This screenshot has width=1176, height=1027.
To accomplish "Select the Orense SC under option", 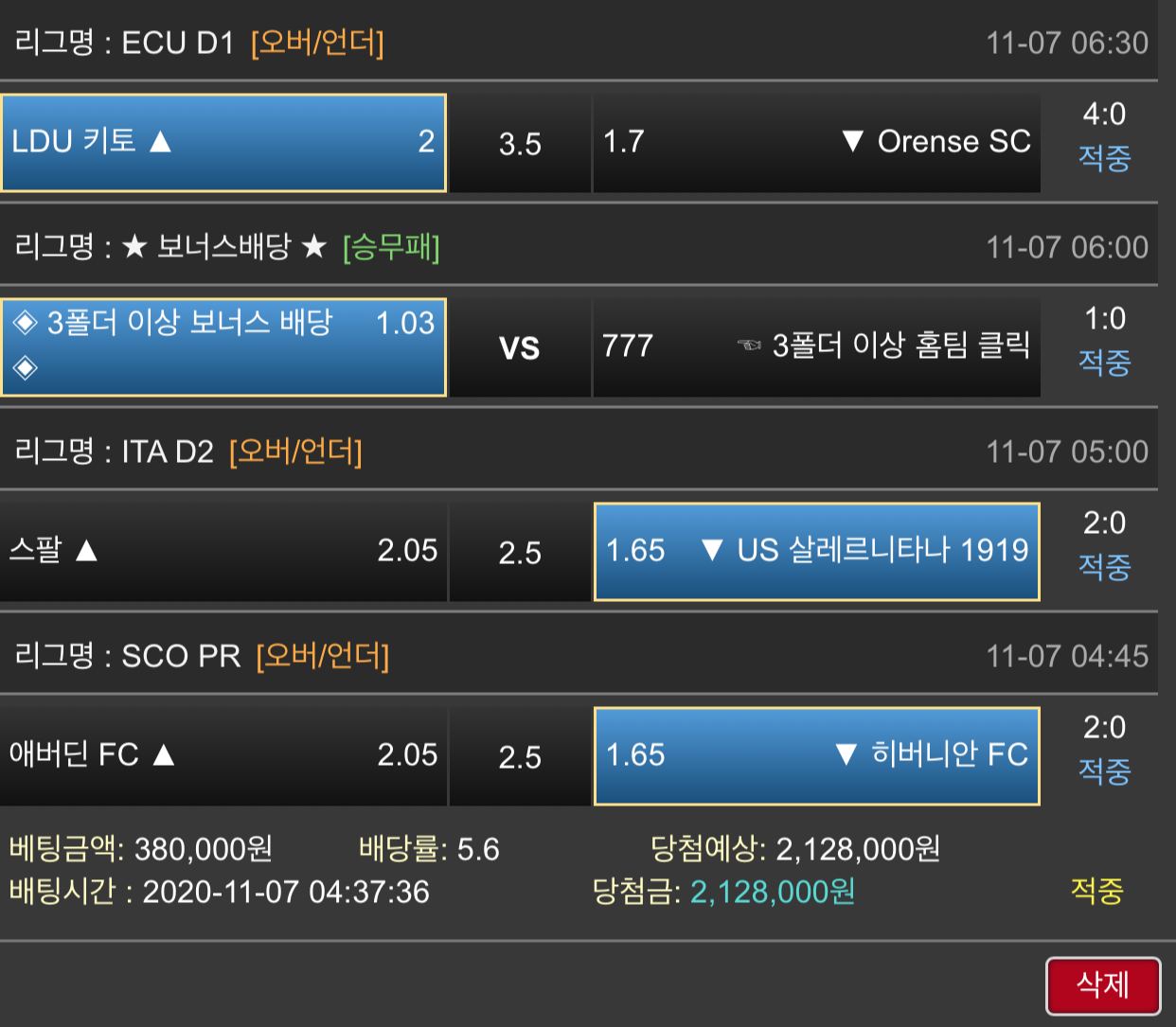I will pos(816,143).
